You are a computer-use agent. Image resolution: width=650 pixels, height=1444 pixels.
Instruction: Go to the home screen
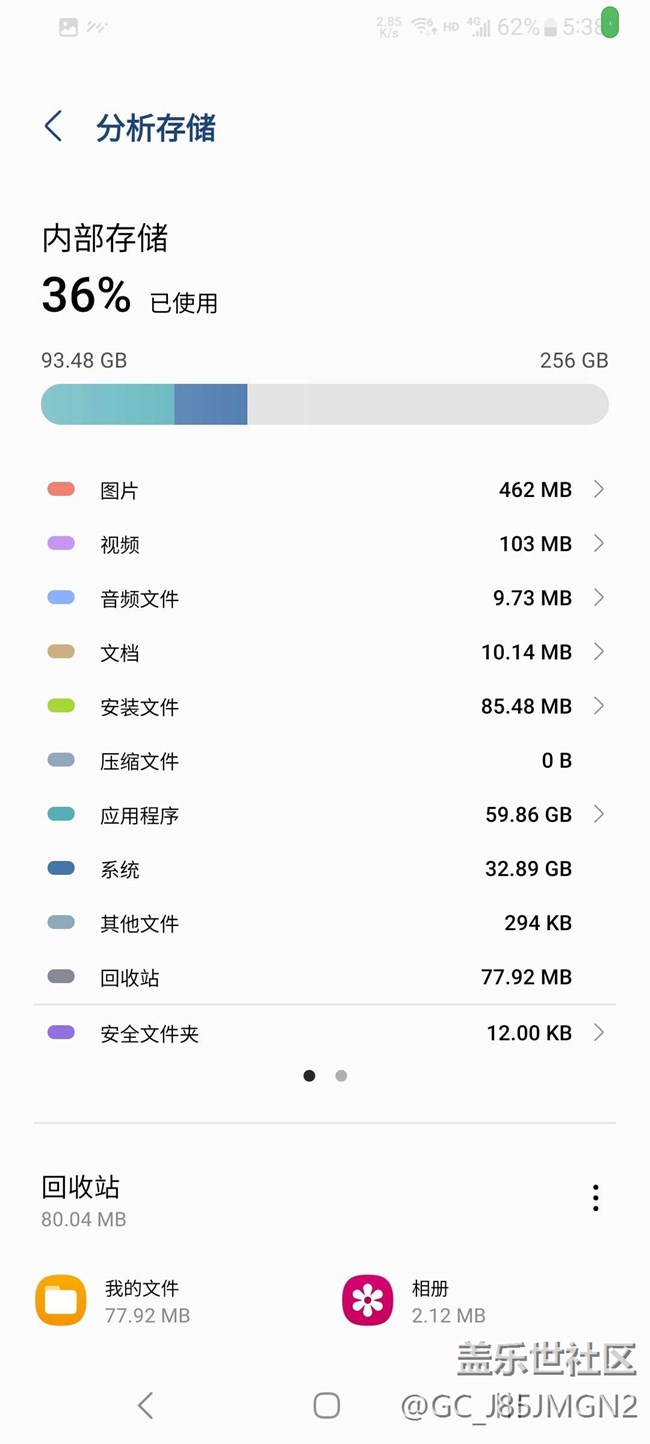click(326, 1405)
